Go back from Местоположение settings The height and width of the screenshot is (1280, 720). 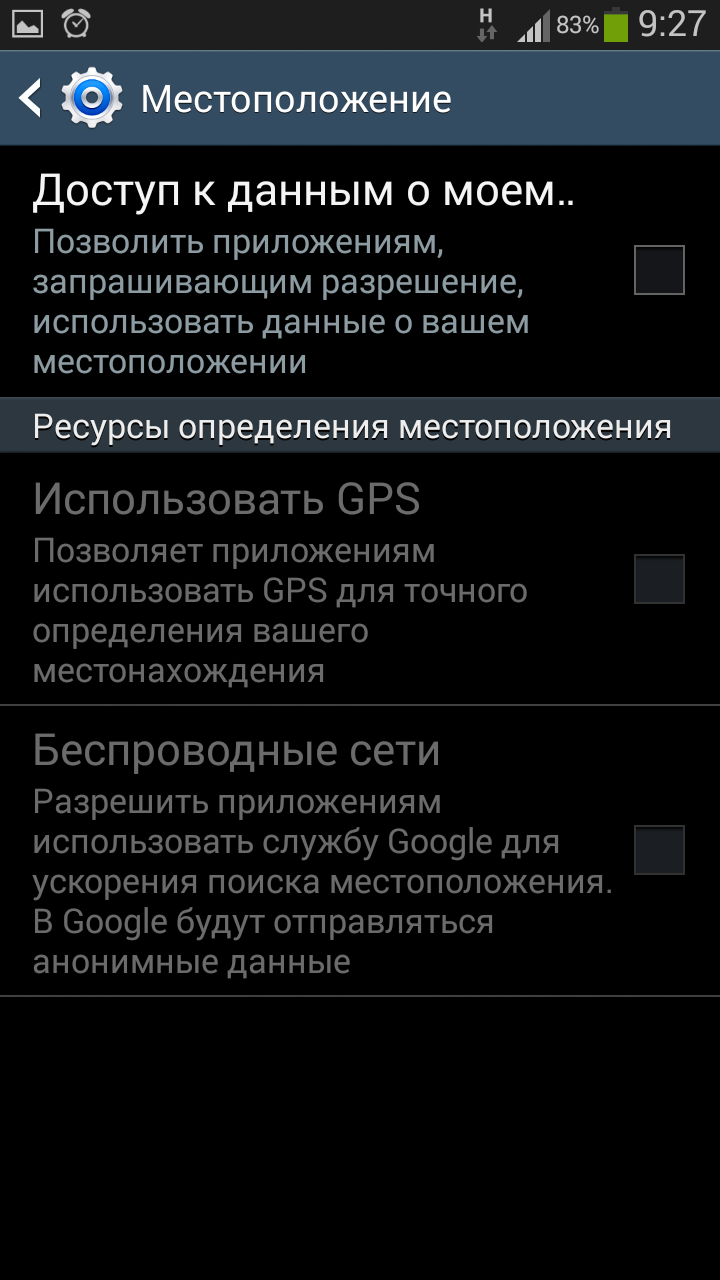32,99
